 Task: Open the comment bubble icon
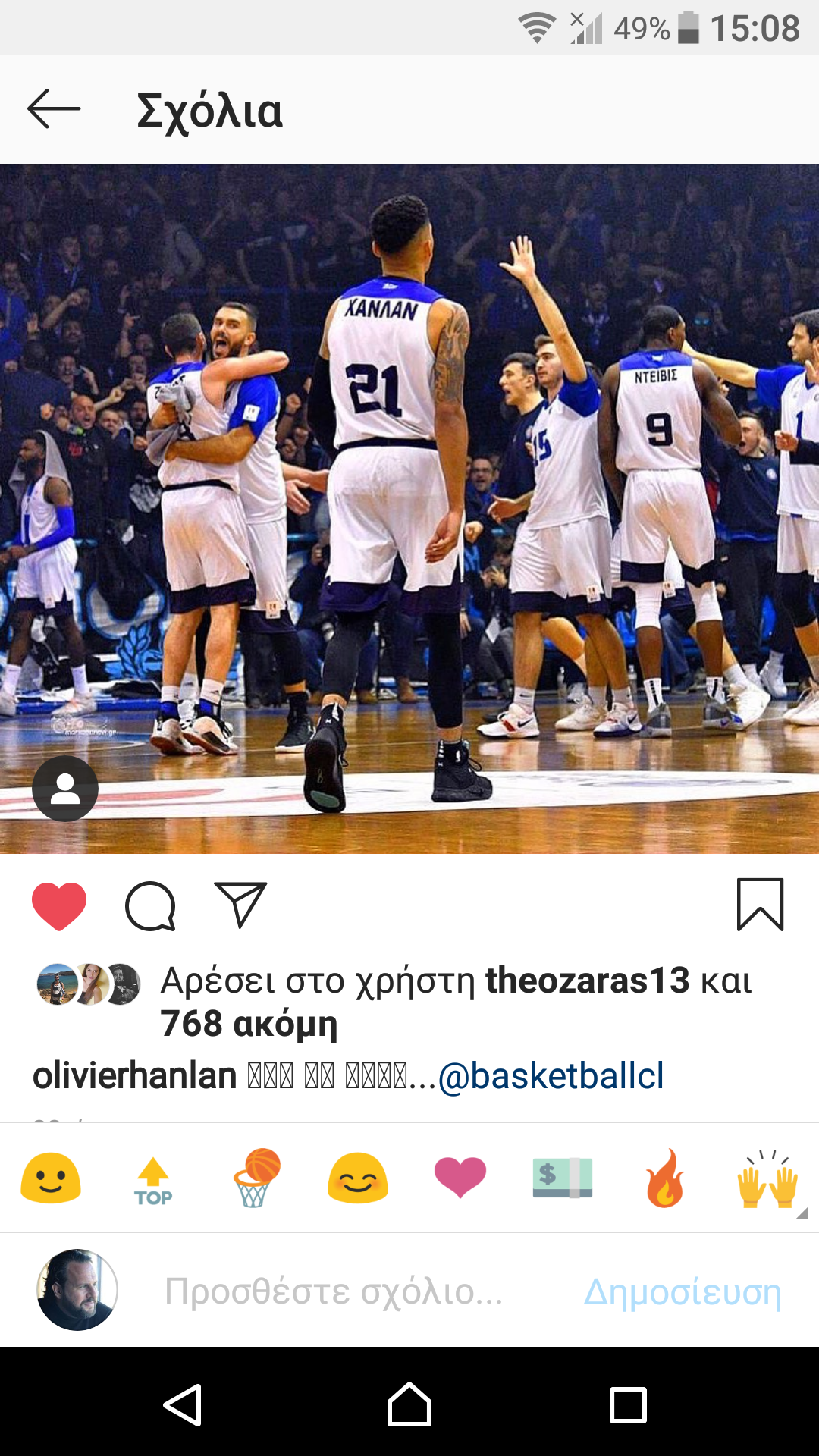coord(150,905)
